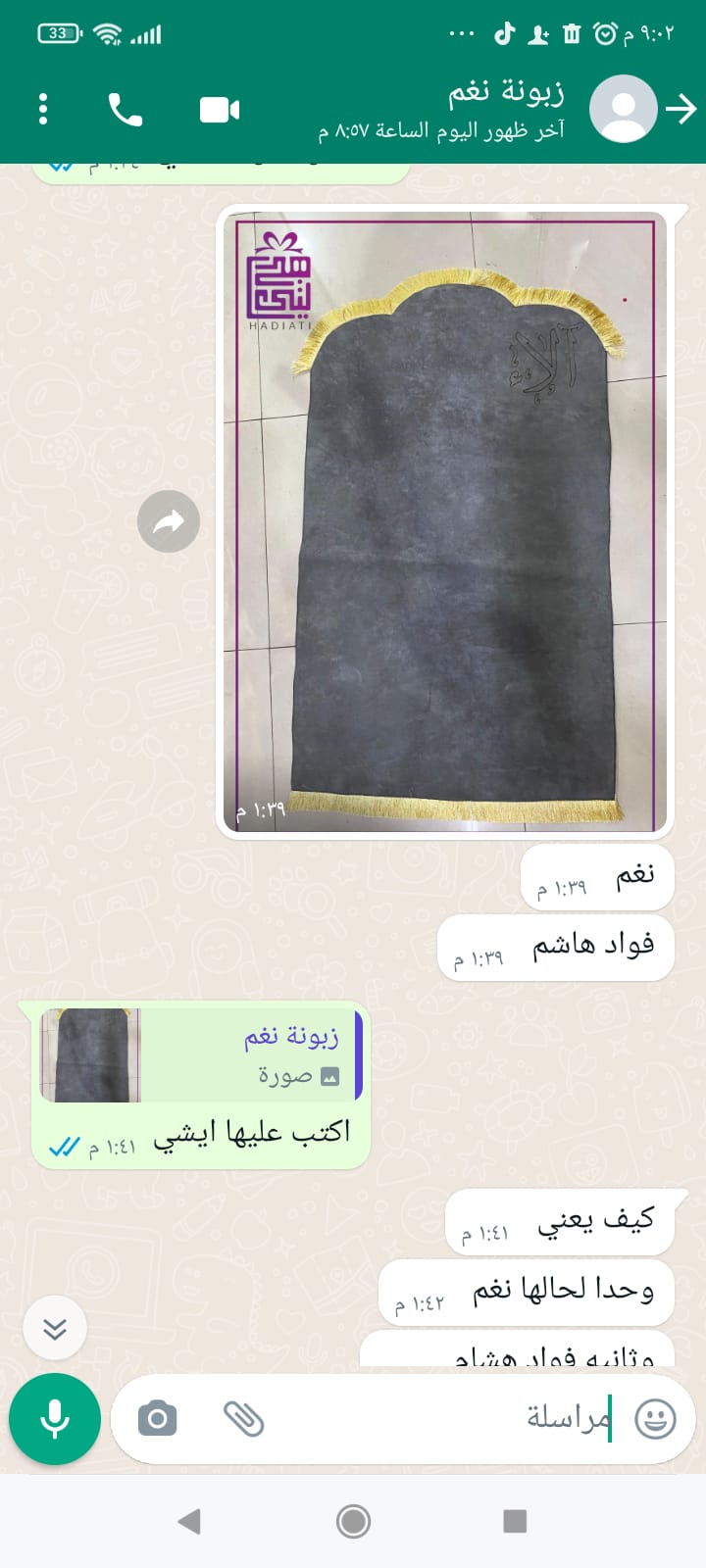Focus the مراسلة message field
The height and width of the screenshot is (1568, 706).
tap(441, 1419)
